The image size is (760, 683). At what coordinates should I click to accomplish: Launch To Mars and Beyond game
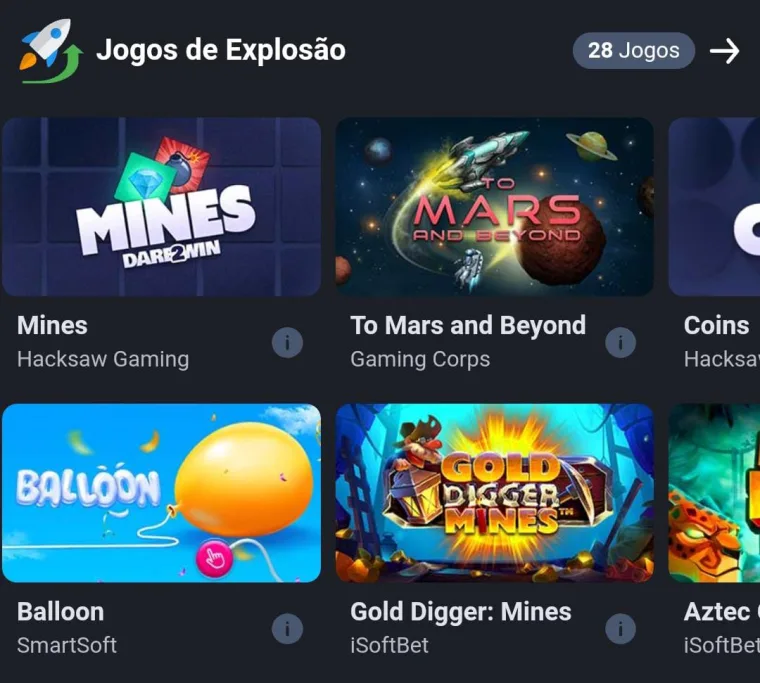[494, 207]
